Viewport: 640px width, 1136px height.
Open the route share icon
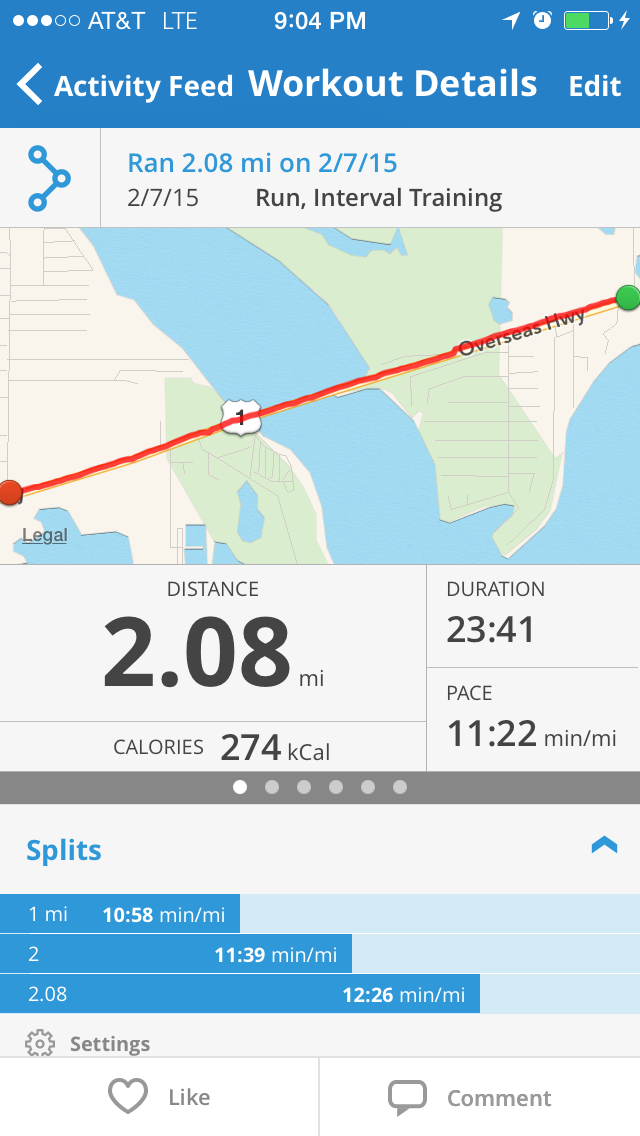[49, 178]
